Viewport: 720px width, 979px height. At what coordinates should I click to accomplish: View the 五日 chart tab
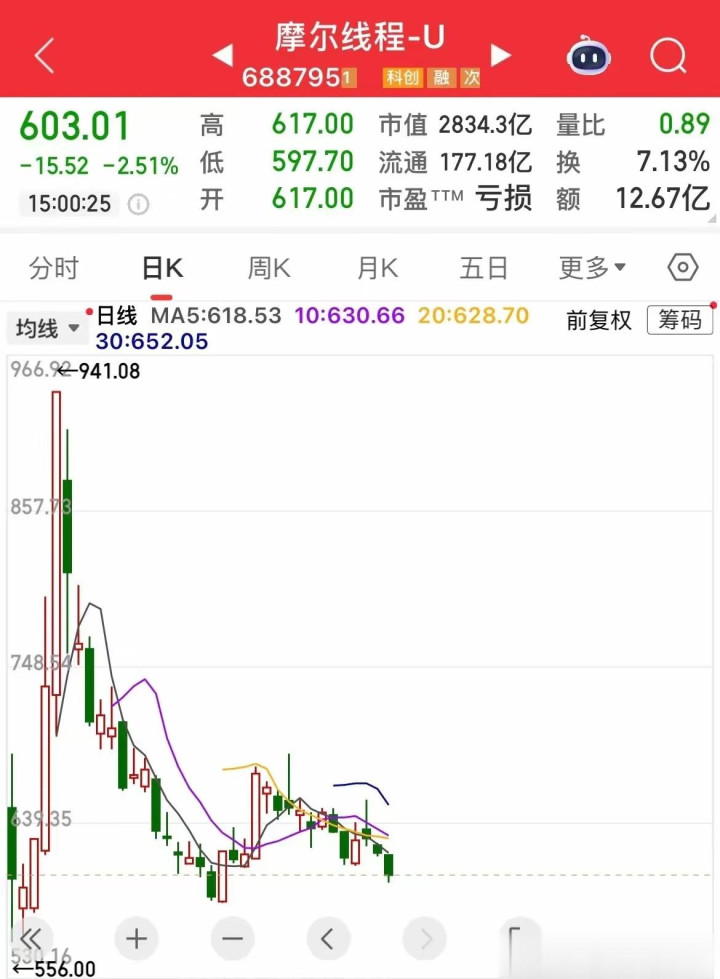click(x=484, y=268)
